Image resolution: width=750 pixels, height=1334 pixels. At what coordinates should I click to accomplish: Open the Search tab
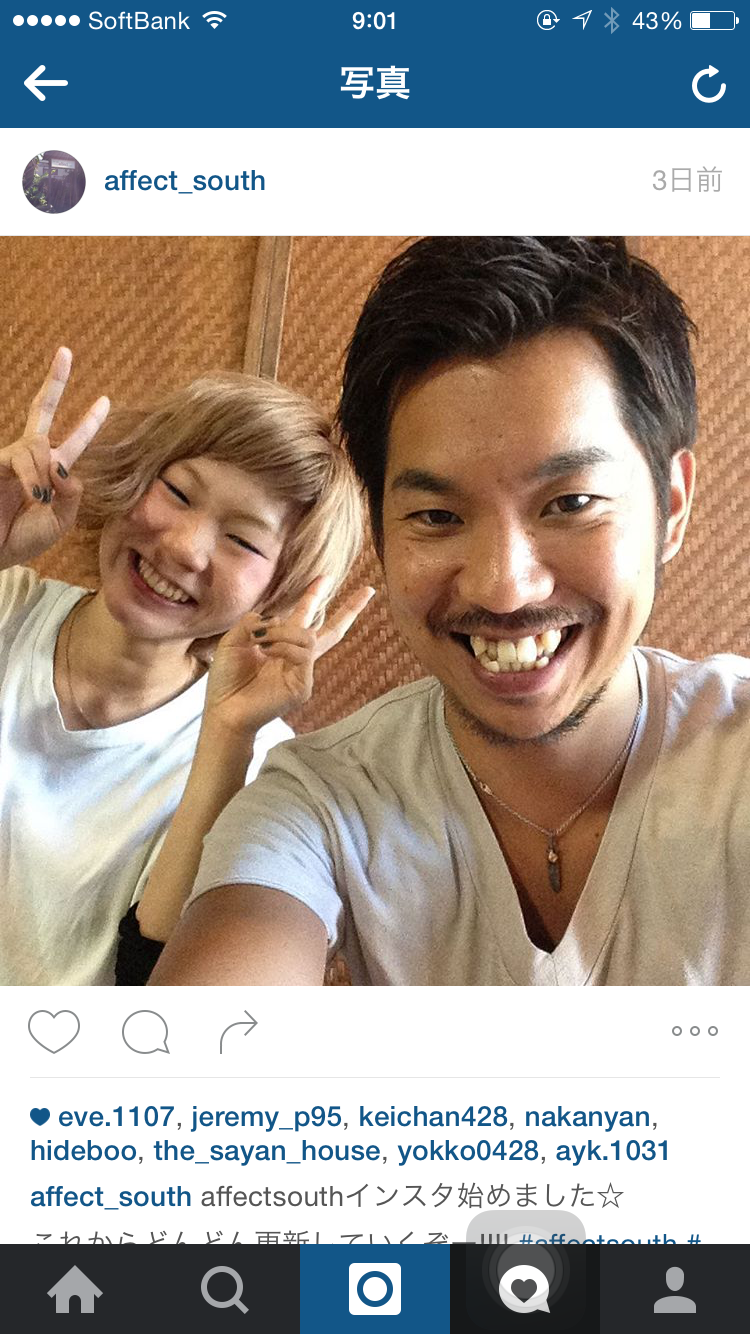[225, 1290]
